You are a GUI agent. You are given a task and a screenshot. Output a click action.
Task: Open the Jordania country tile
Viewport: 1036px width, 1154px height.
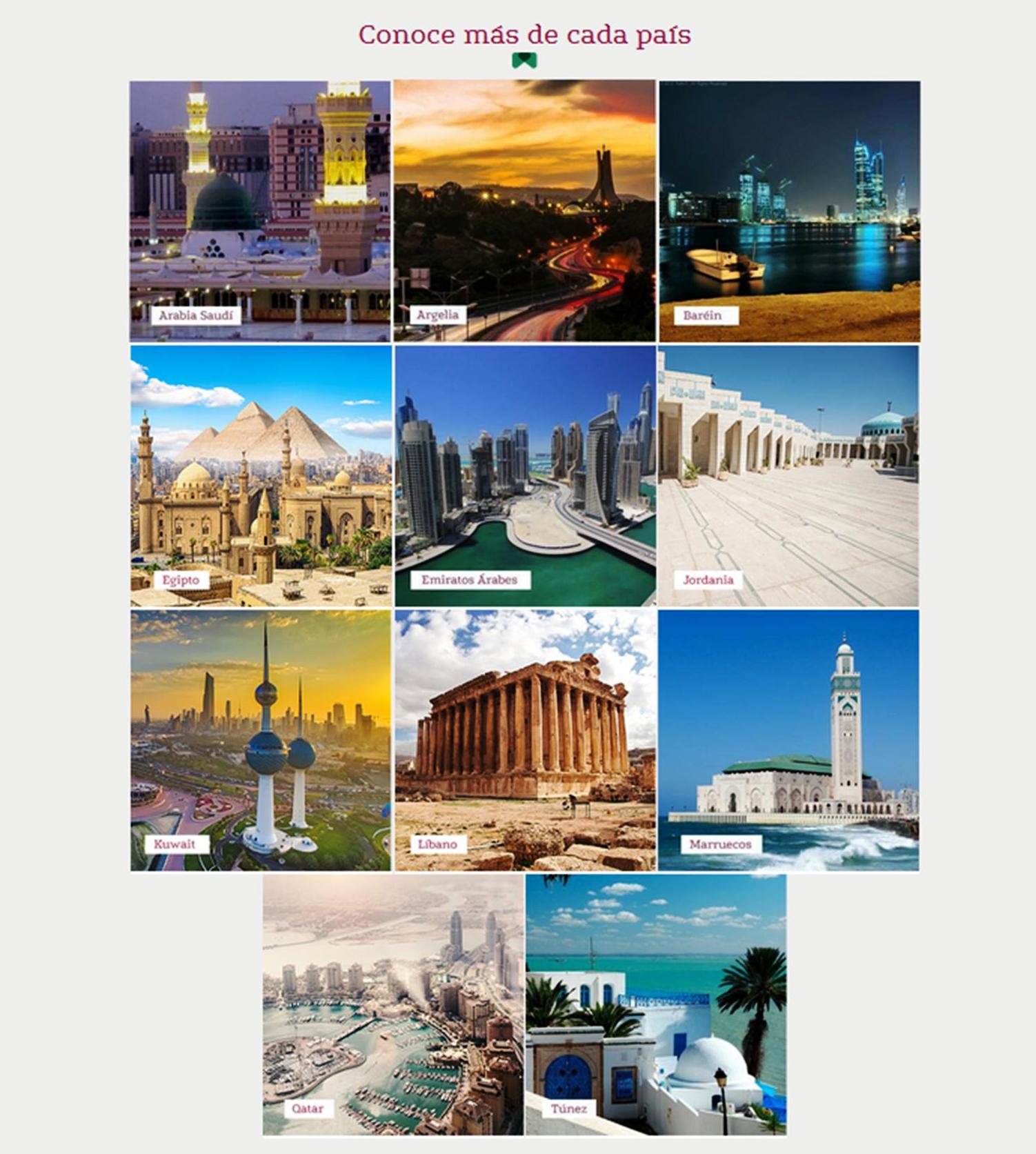click(788, 476)
